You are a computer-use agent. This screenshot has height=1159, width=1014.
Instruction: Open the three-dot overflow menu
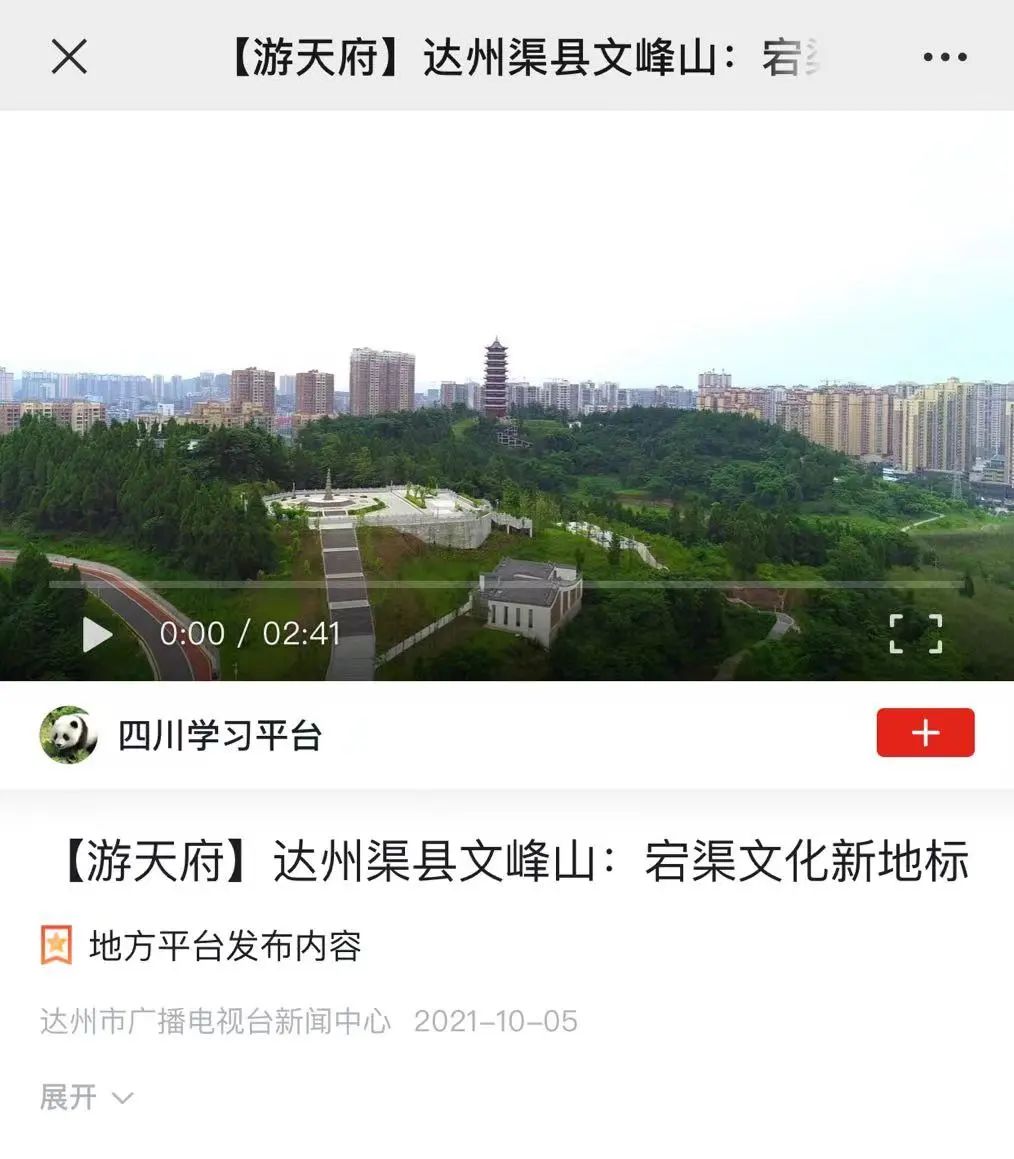944,57
